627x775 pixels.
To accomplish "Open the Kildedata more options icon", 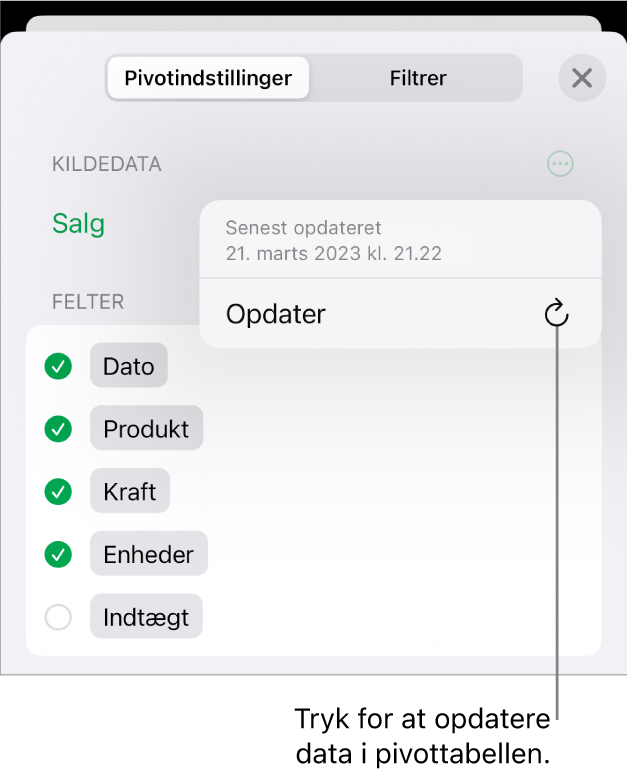I will click(561, 164).
